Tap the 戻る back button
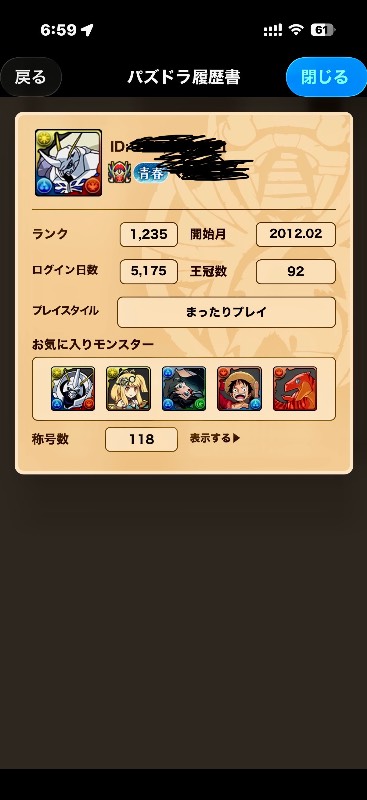 coord(31,77)
